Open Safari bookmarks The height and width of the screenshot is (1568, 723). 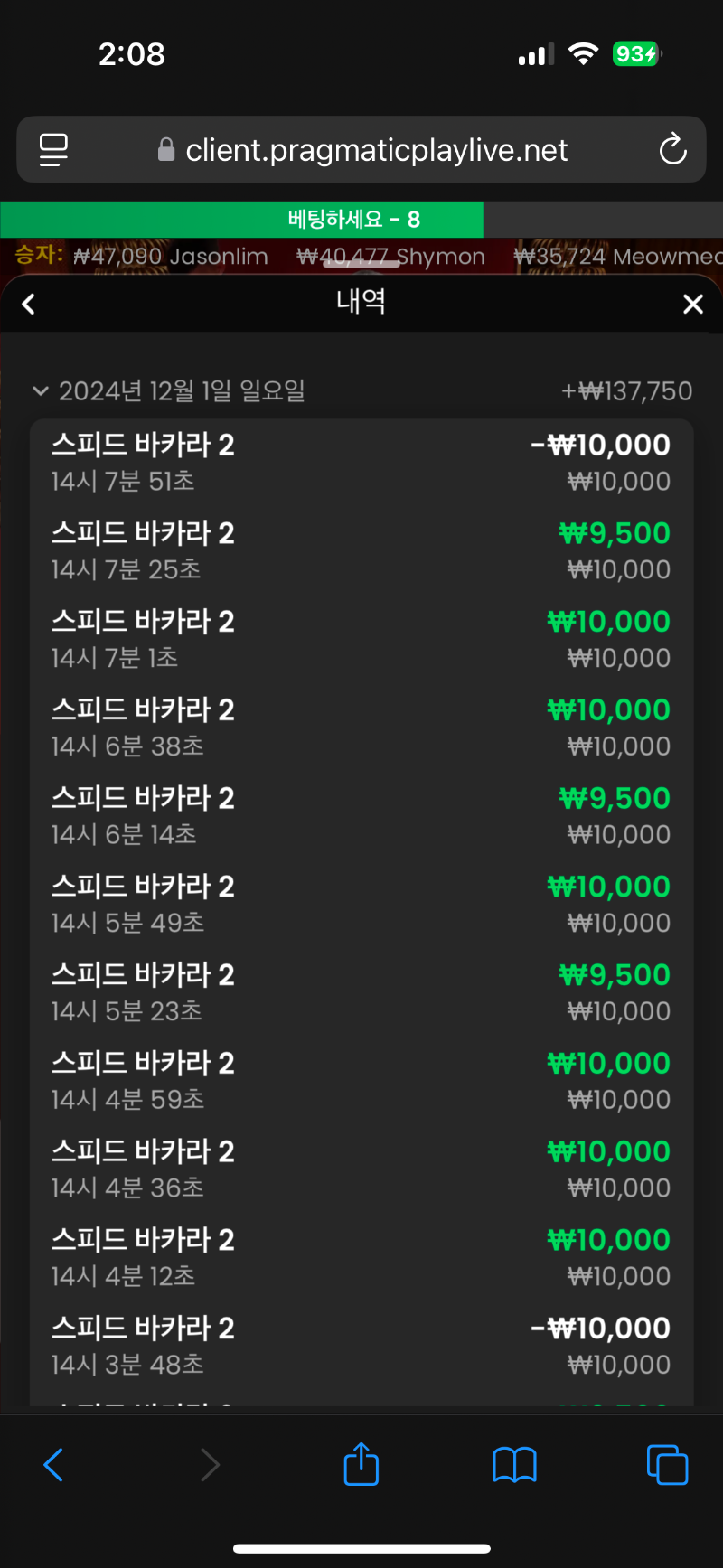(514, 1465)
